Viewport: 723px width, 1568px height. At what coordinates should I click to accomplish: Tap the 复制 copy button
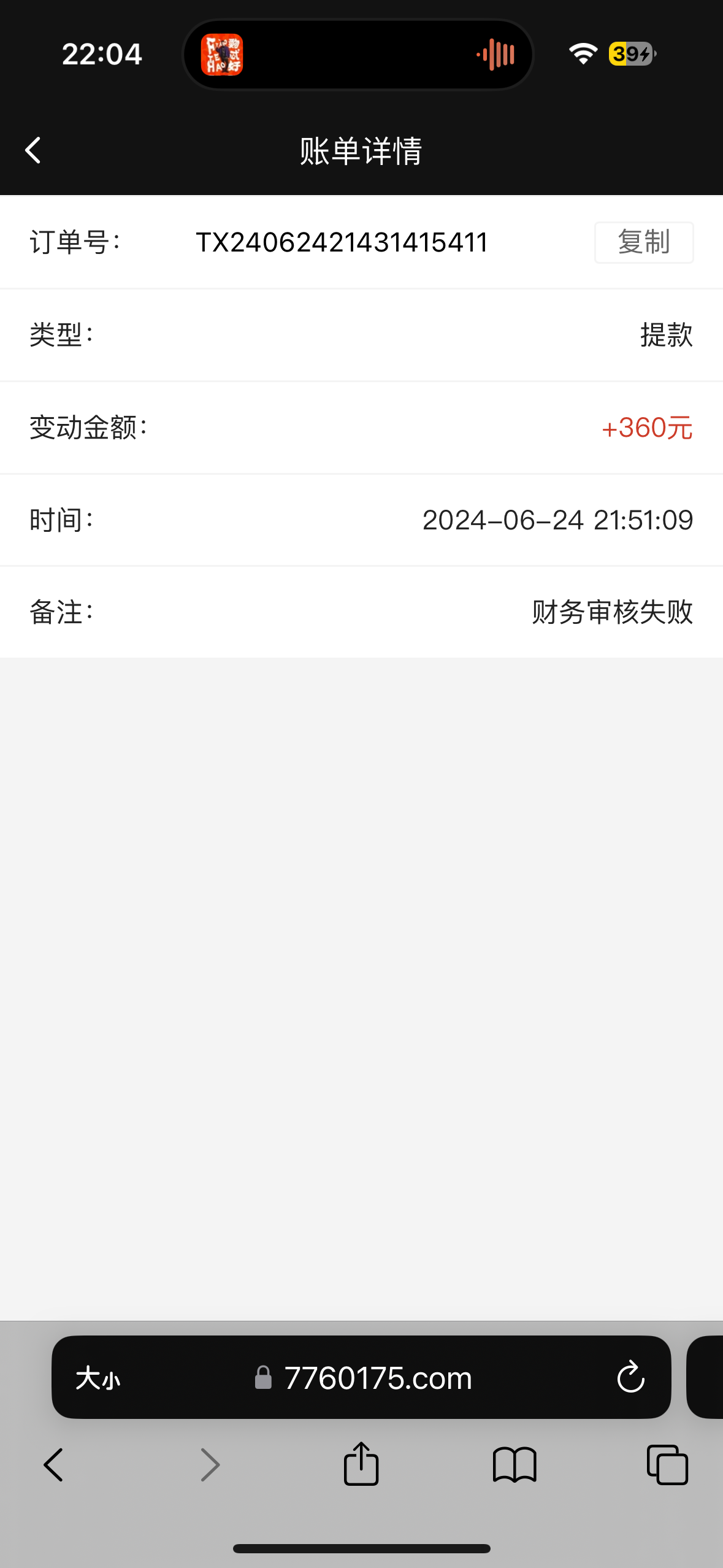pyautogui.click(x=643, y=242)
